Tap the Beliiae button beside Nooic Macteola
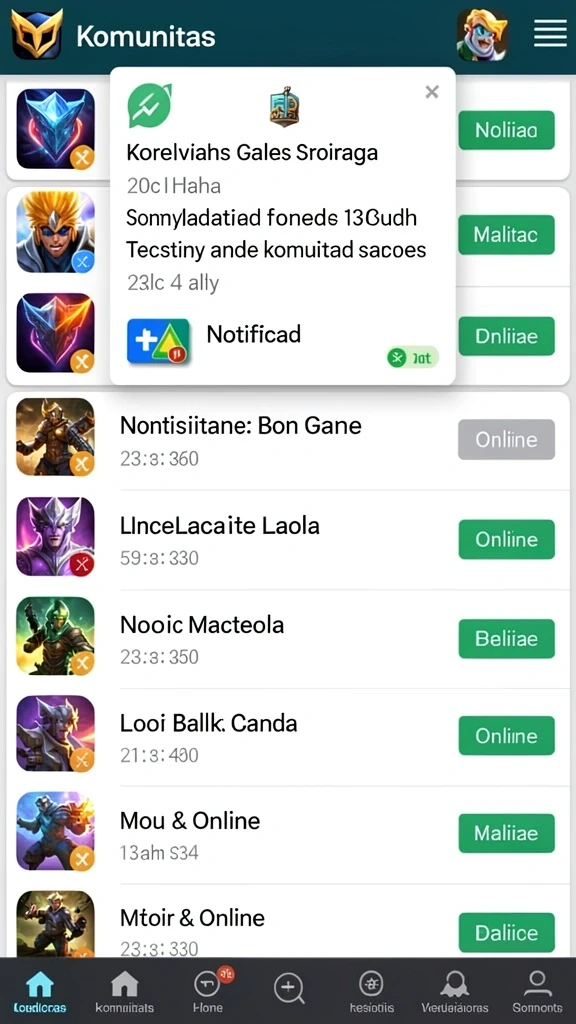The height and width of the screenshot is (1024, 576). (x=506, y=638)
